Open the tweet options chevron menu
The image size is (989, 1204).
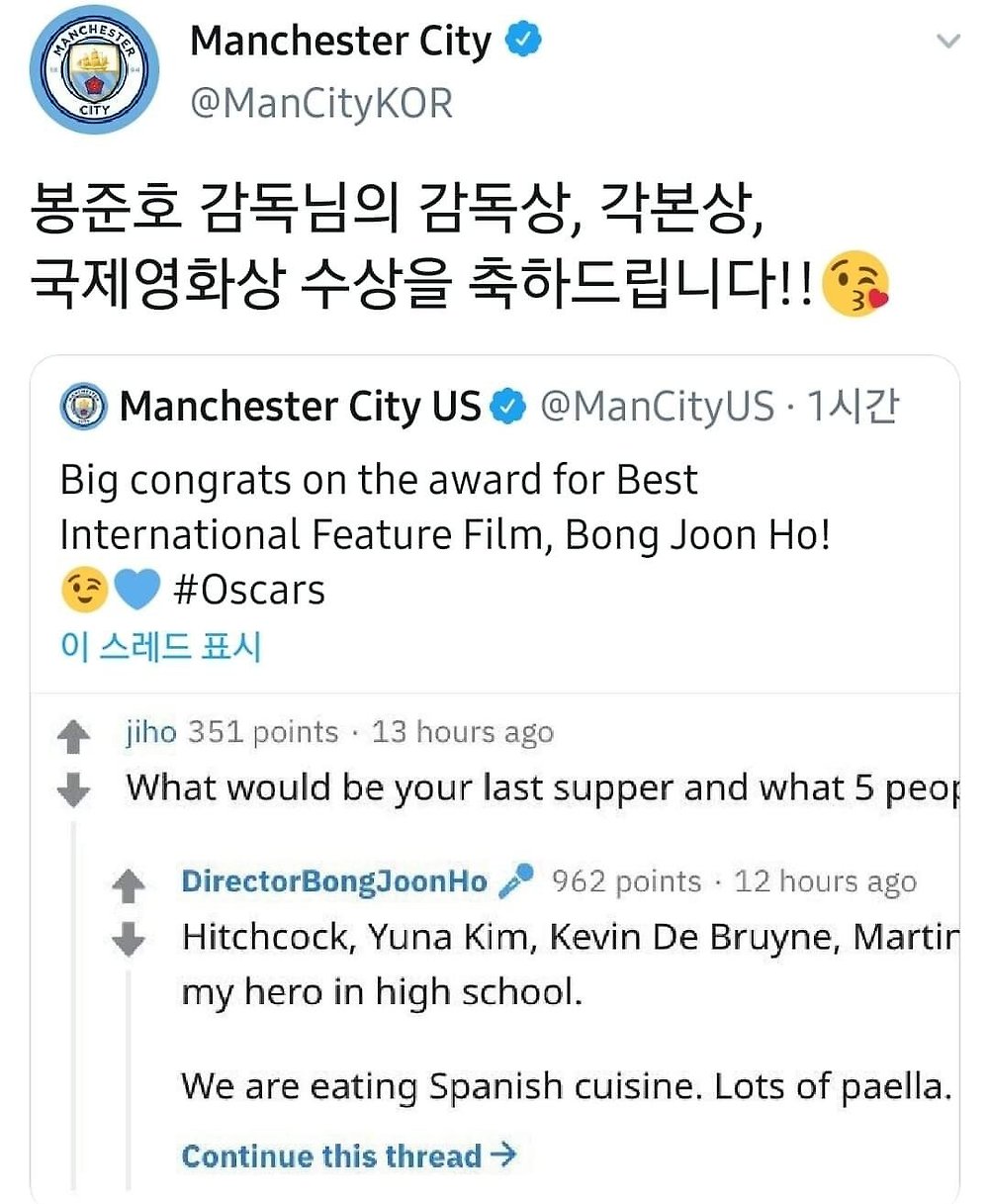tap(947, 42)
